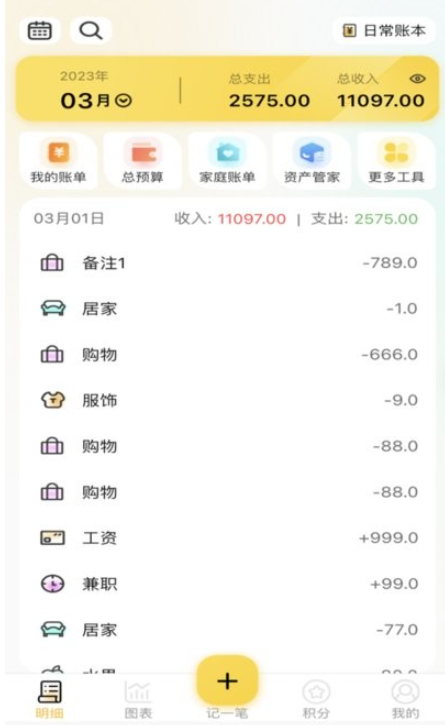Open the 居家 entry of -77.0
Image resolution: width=445 pixels, height=725 pixels.
[x=227, y=630]
